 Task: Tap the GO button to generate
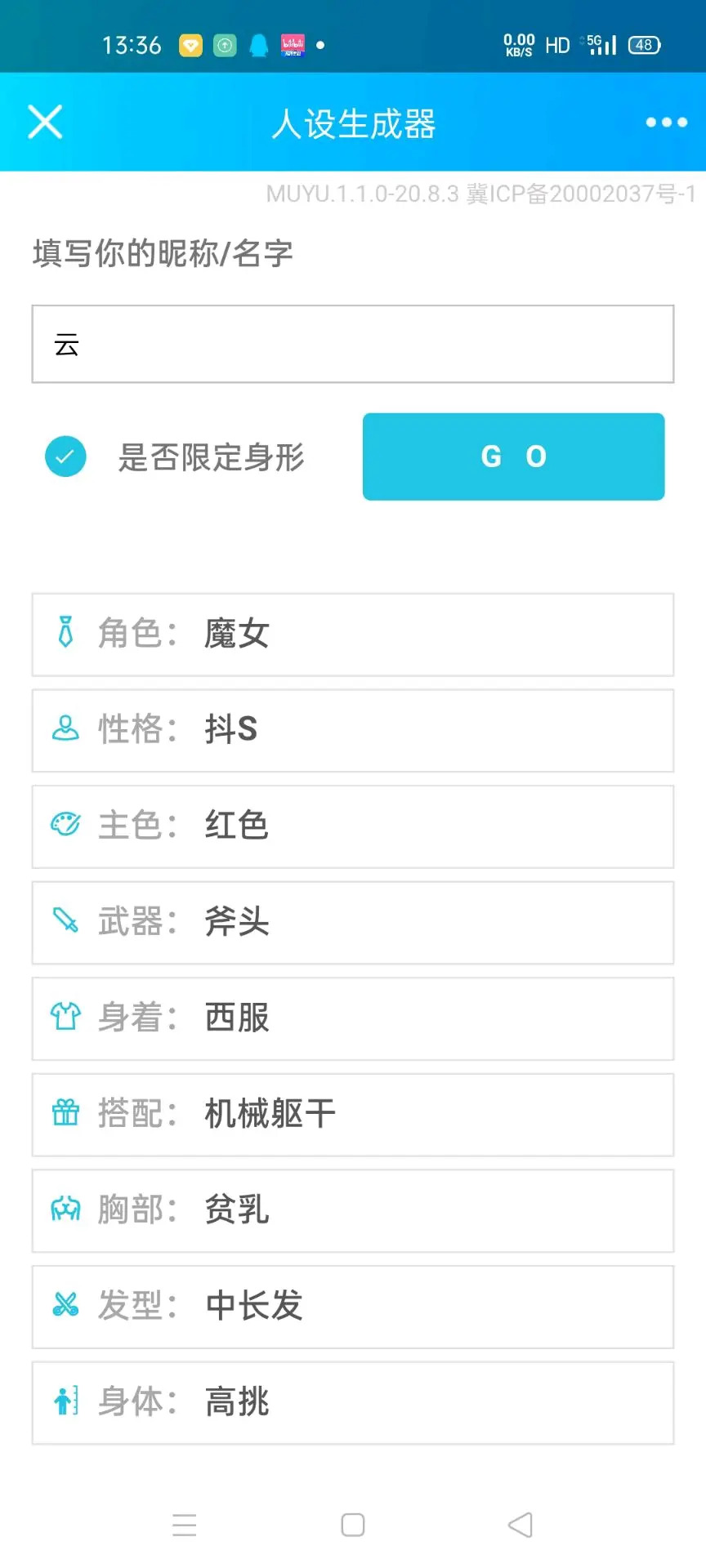[513, 457]
